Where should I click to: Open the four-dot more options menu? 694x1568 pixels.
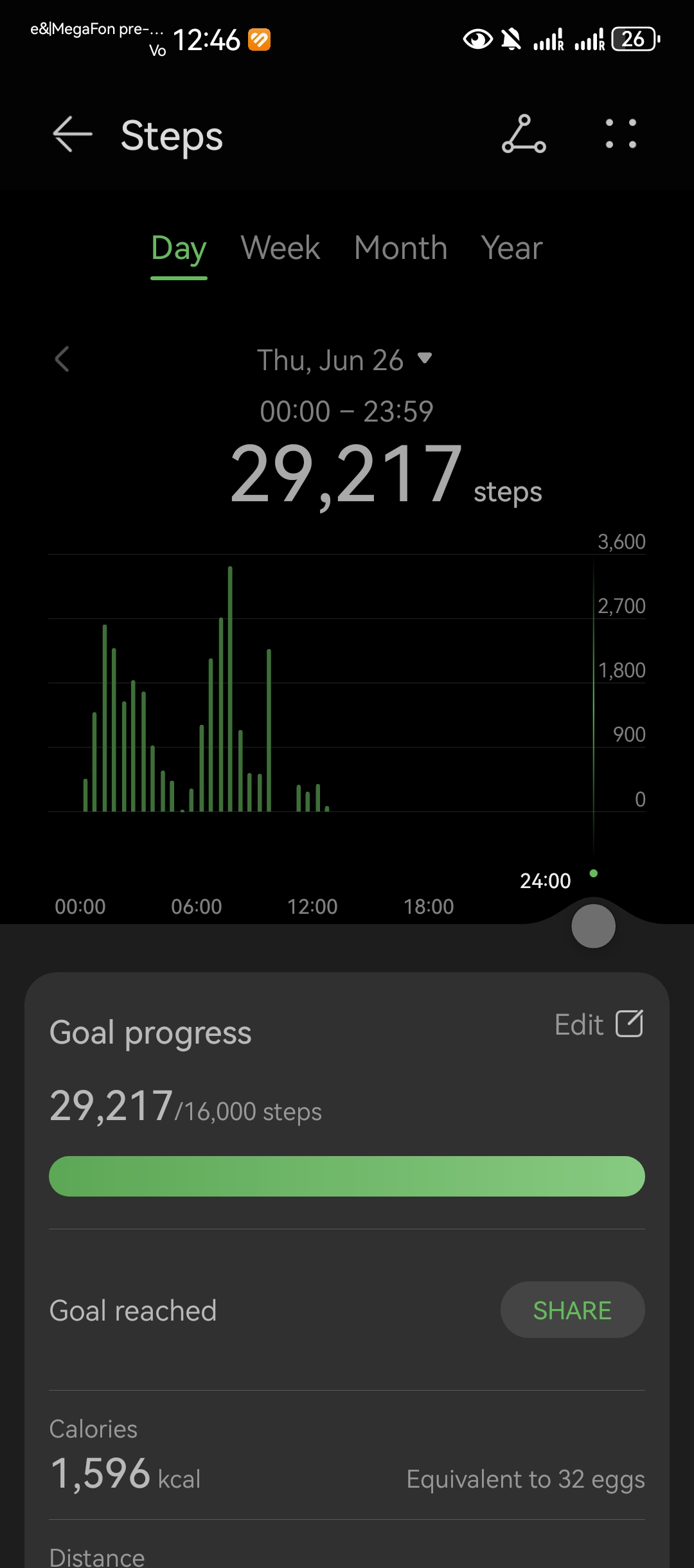621,134
